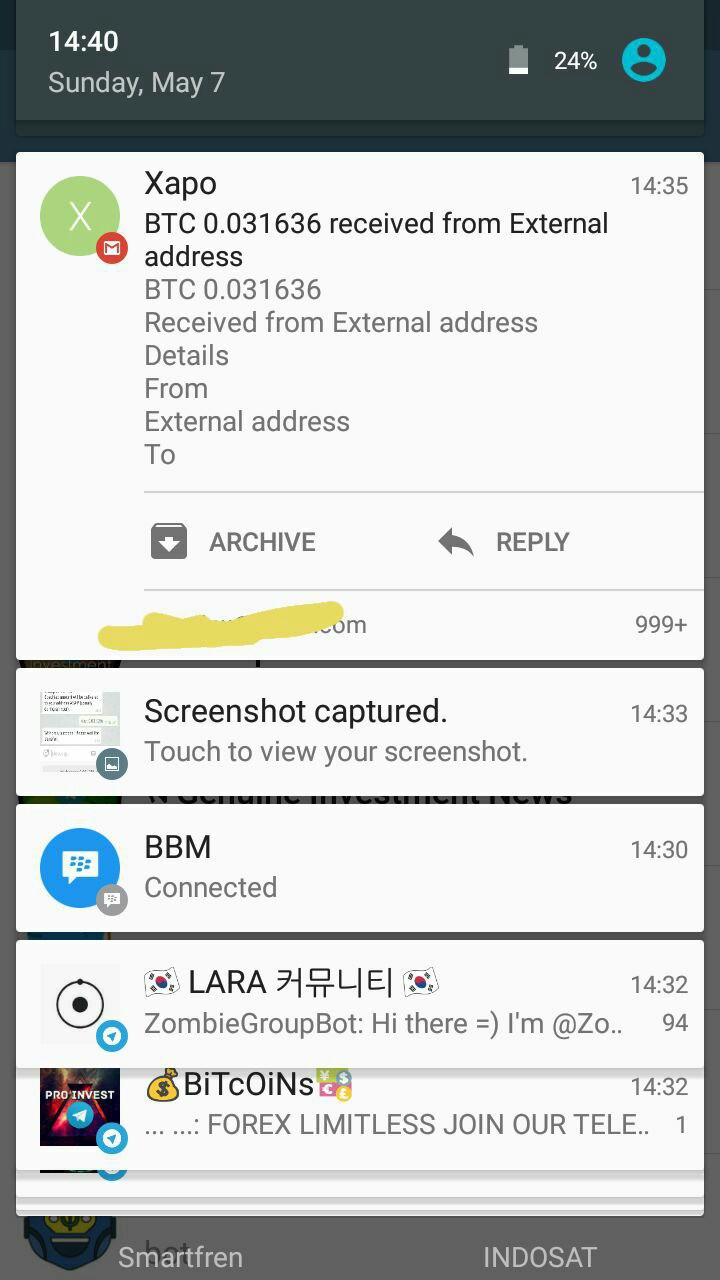Archive the Xapo email
Screen dimensions: 720x1280
pos(234,542)
